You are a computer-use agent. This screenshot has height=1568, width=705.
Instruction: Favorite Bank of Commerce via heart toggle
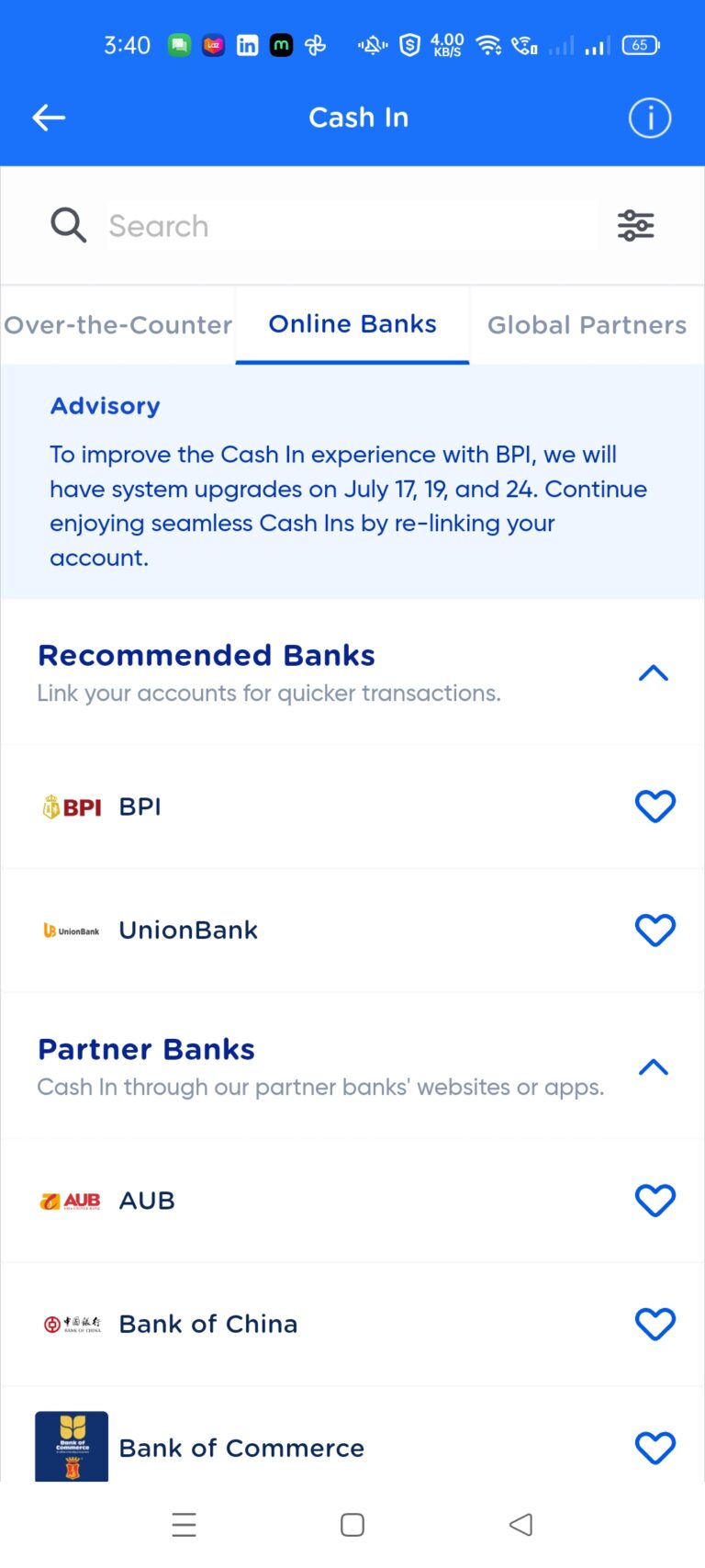[x=655, y=1448]
